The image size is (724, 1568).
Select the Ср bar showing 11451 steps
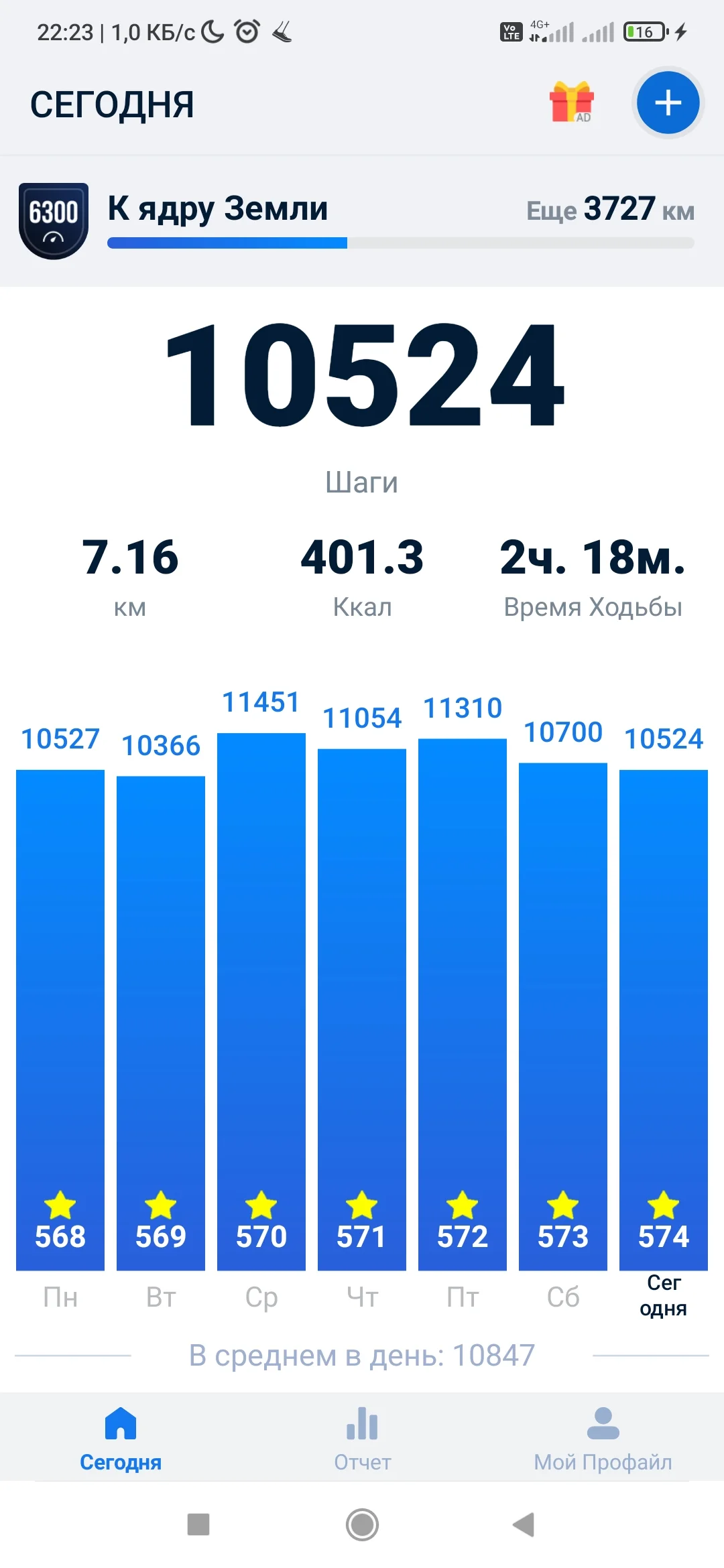261,1001
